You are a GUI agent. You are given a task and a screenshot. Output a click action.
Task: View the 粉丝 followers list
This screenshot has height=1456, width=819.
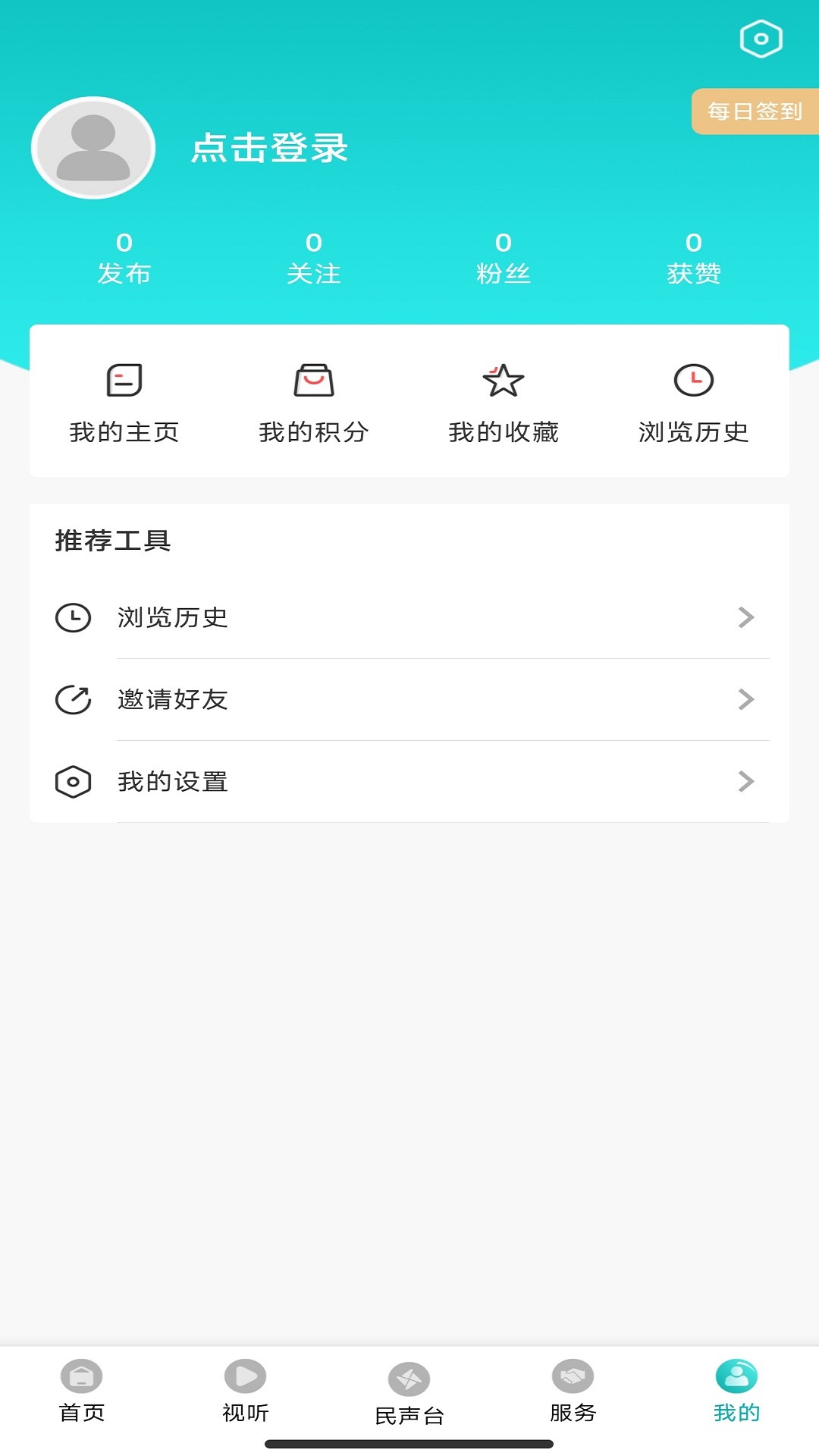504,259
